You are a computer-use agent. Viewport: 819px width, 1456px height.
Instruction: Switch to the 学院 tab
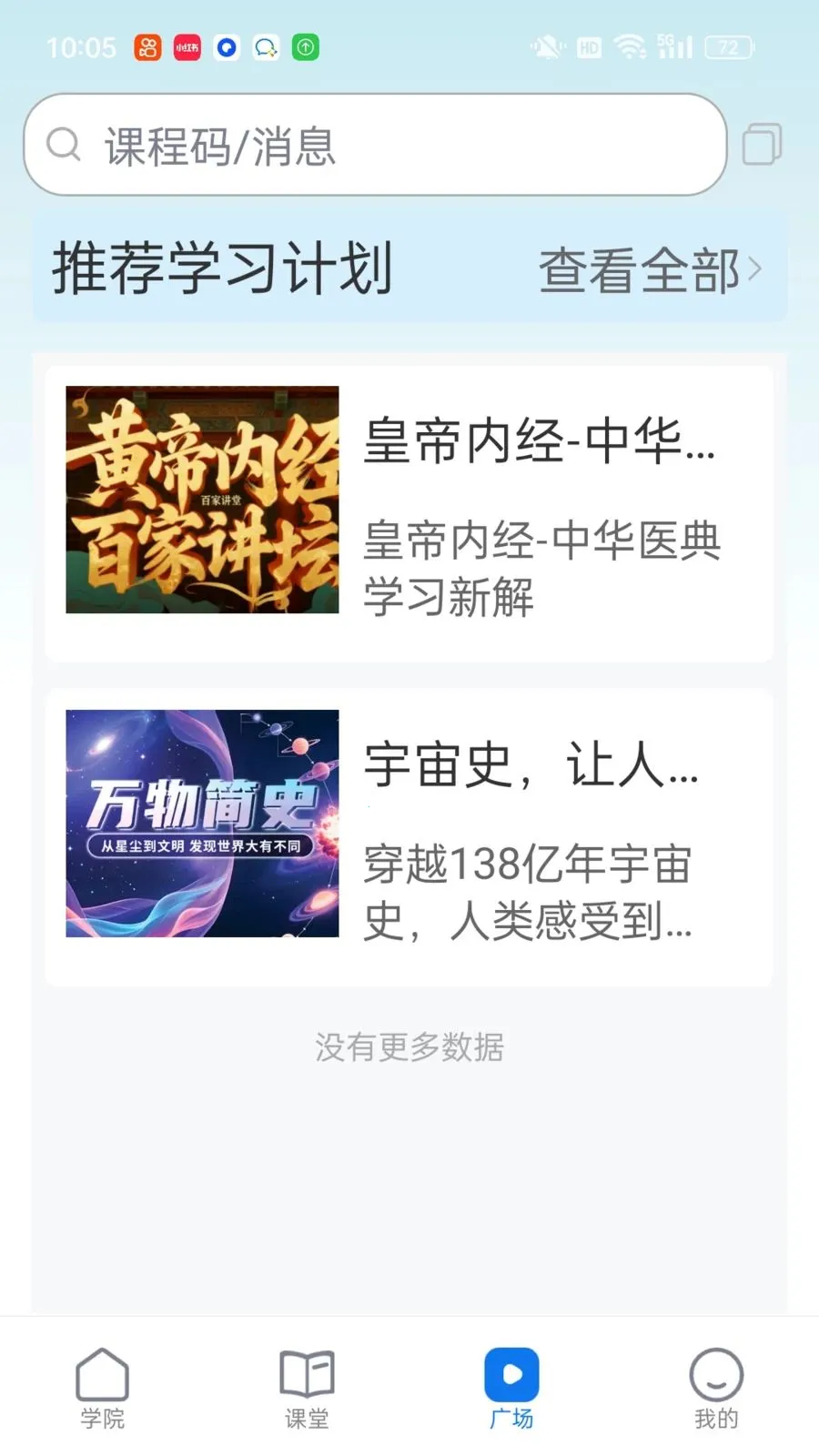click(x=102, y=1388)
